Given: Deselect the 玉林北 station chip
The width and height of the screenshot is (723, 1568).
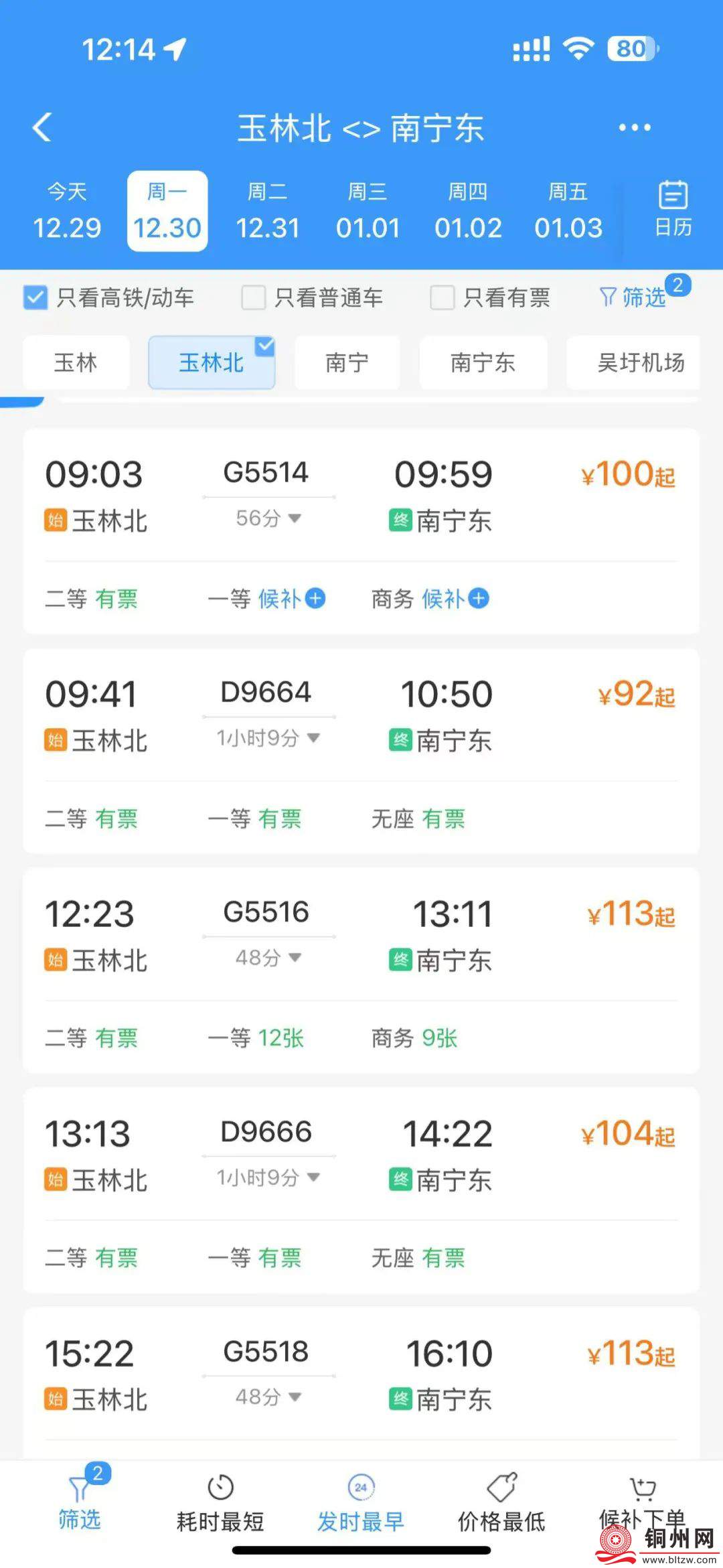Looking at the screenshot, I should (x=211, y=363).
